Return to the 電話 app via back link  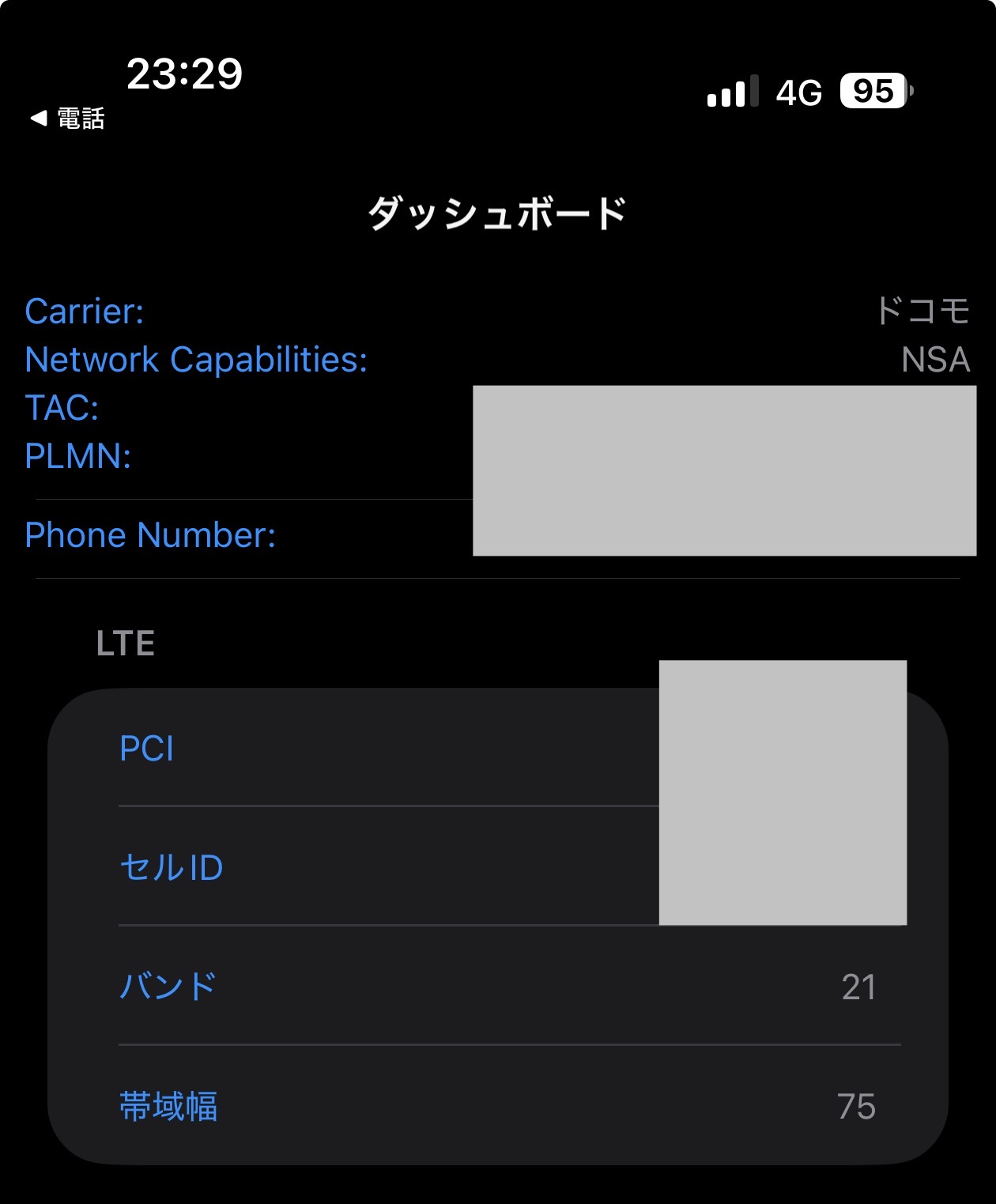pyautogui.click(x=68, y=119)
